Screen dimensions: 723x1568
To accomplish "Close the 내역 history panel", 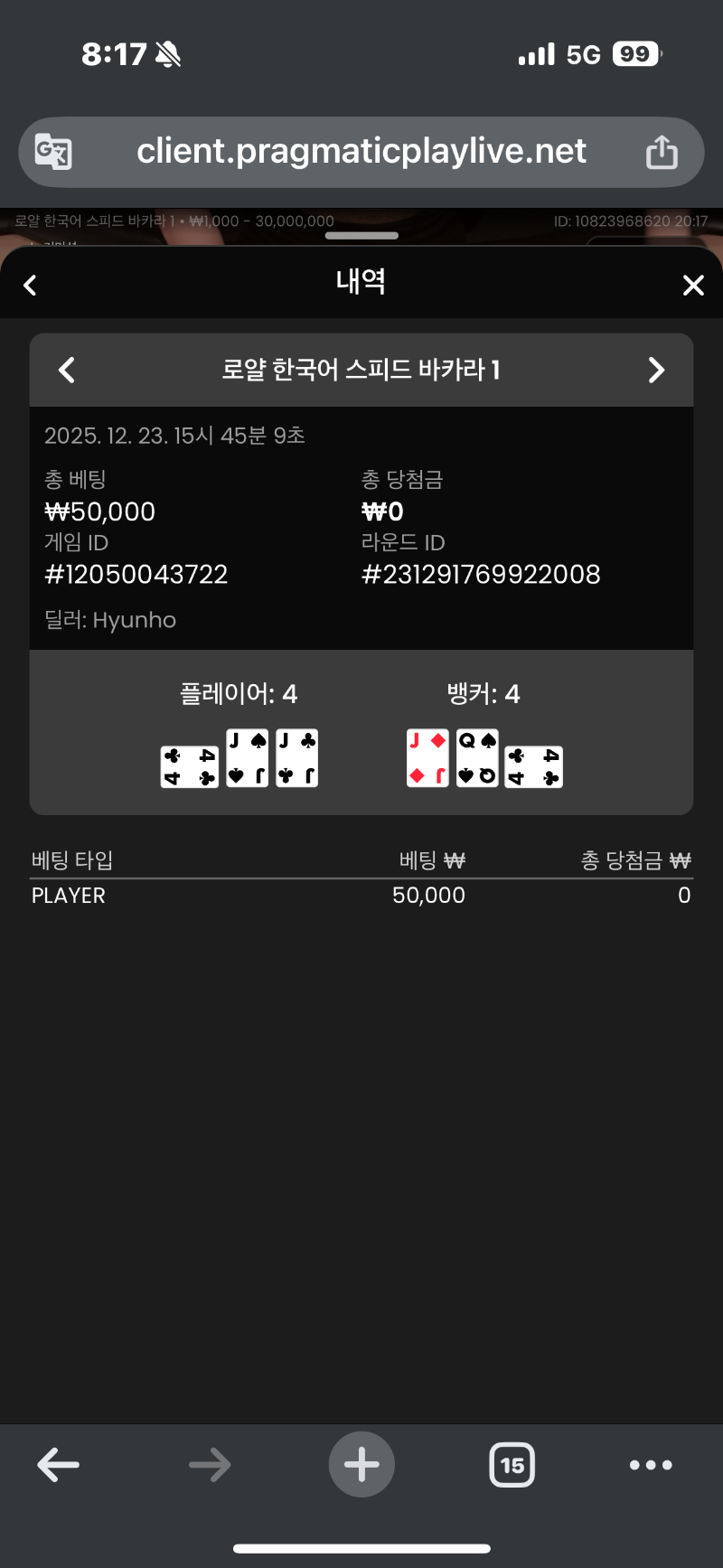I will pos(693,286).
